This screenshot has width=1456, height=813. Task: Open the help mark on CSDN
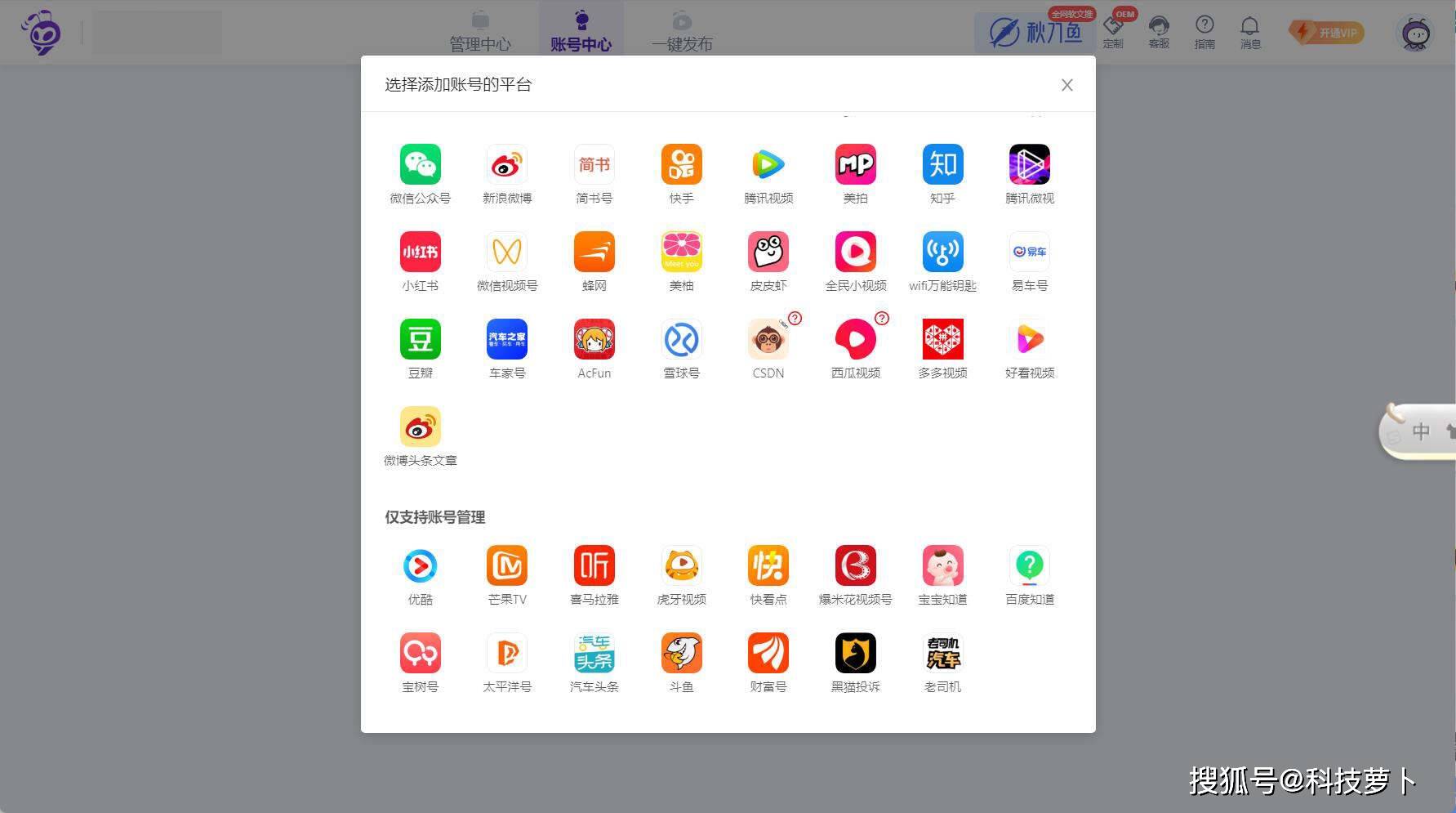point(795,319)
